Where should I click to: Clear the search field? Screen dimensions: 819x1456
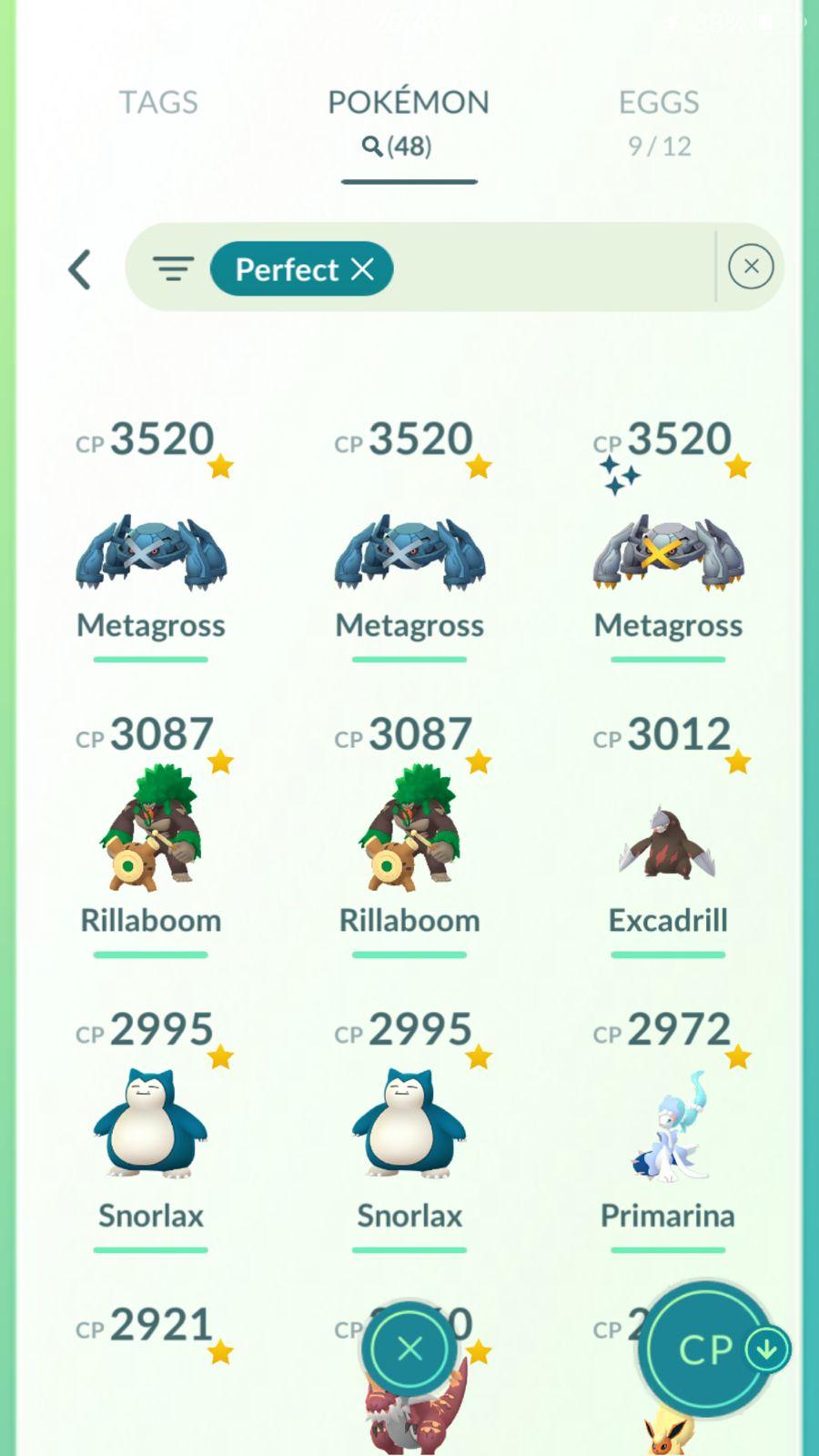point(751,267)
